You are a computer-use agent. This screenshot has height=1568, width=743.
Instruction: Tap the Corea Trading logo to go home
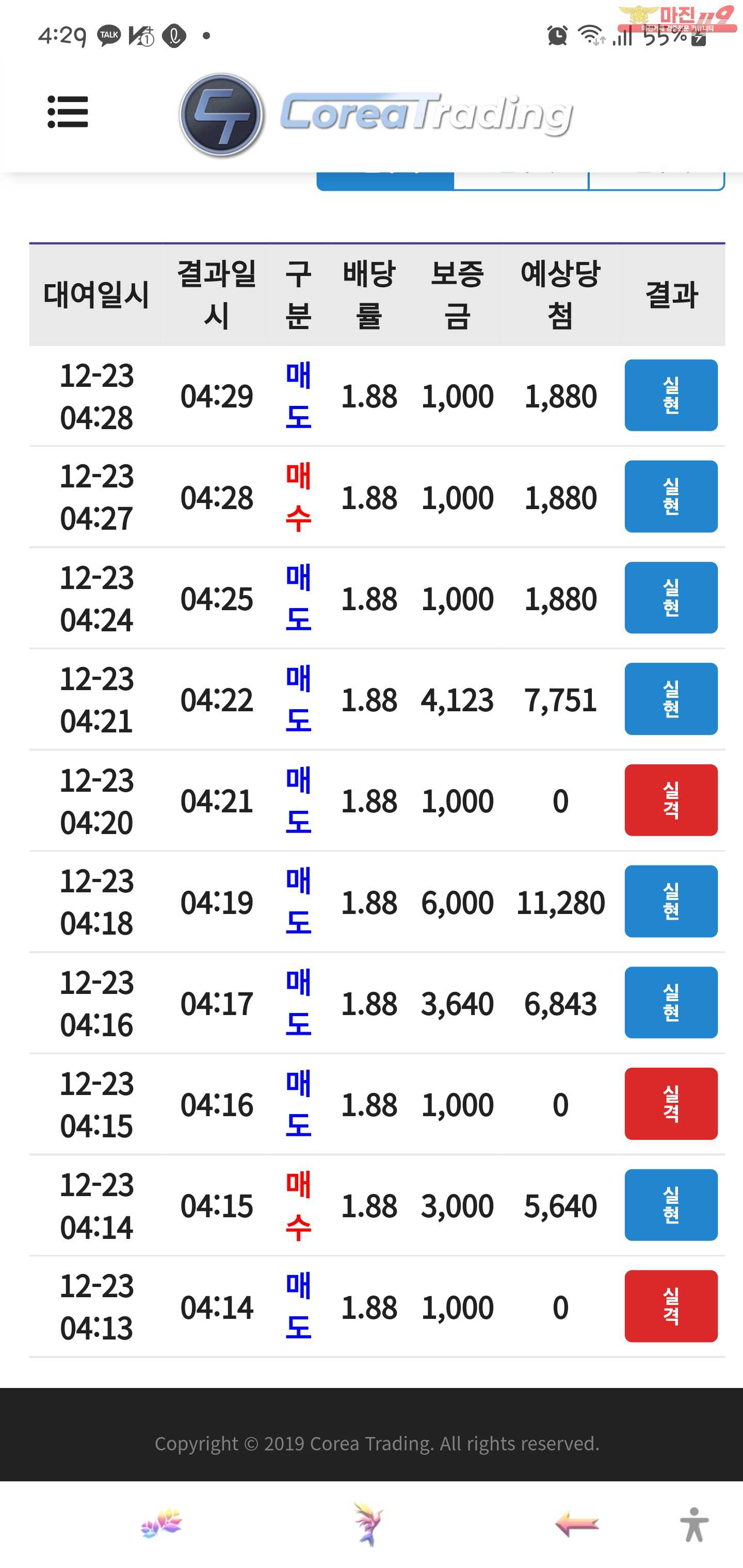pos(376,115)
